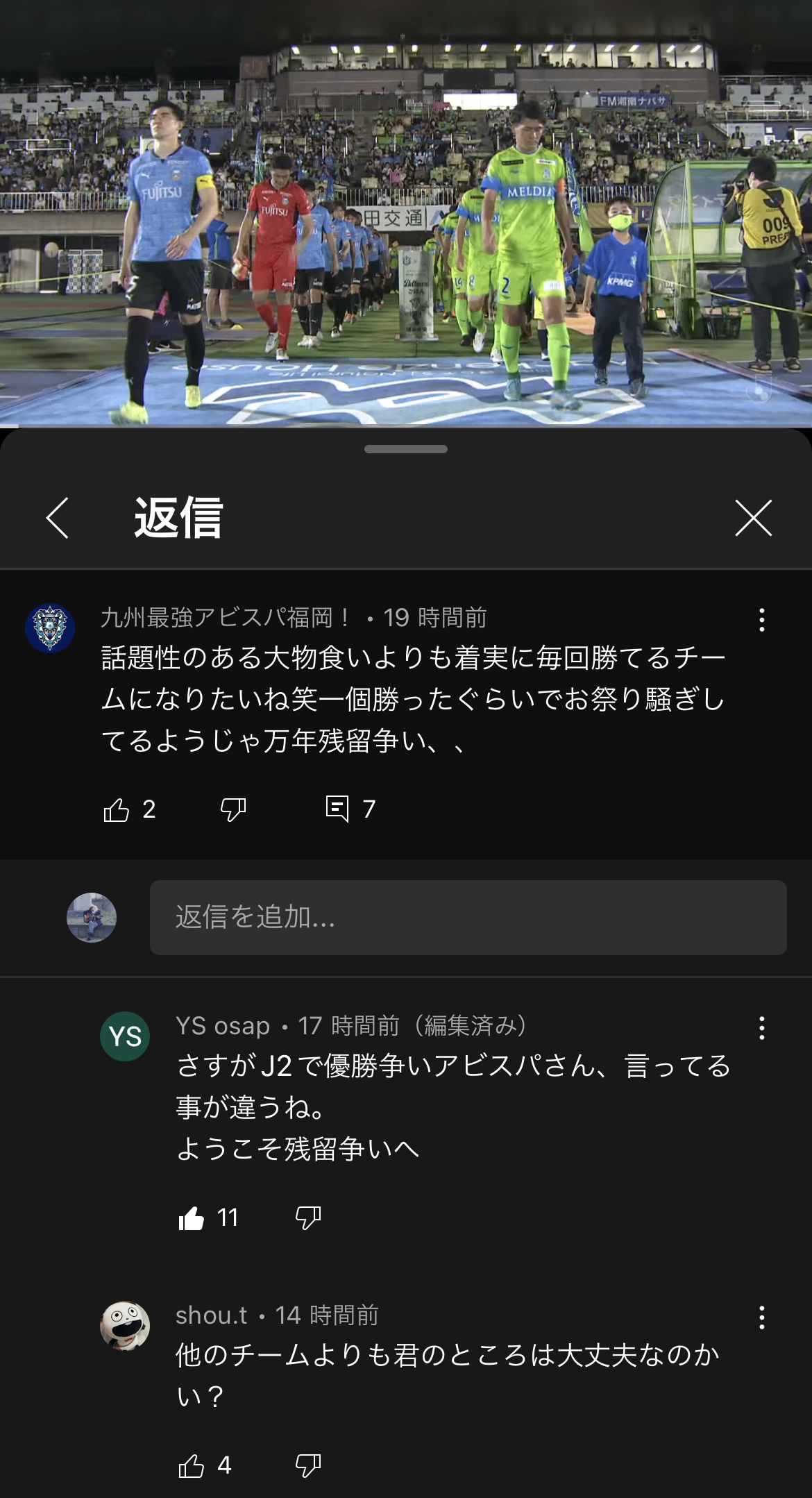Like the 九州最強アビスパ福岡！ comment
Viewport: 812px width, 1498px height.
click(x=117, y=809)
